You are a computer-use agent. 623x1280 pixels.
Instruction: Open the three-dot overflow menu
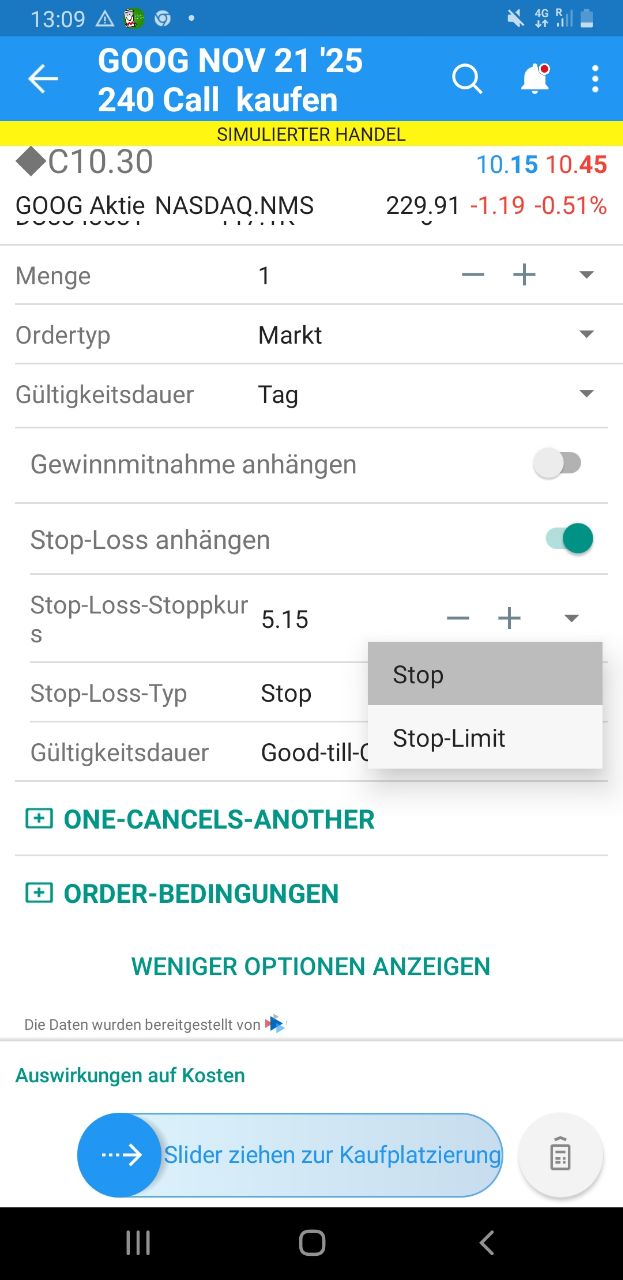[595, 79]
